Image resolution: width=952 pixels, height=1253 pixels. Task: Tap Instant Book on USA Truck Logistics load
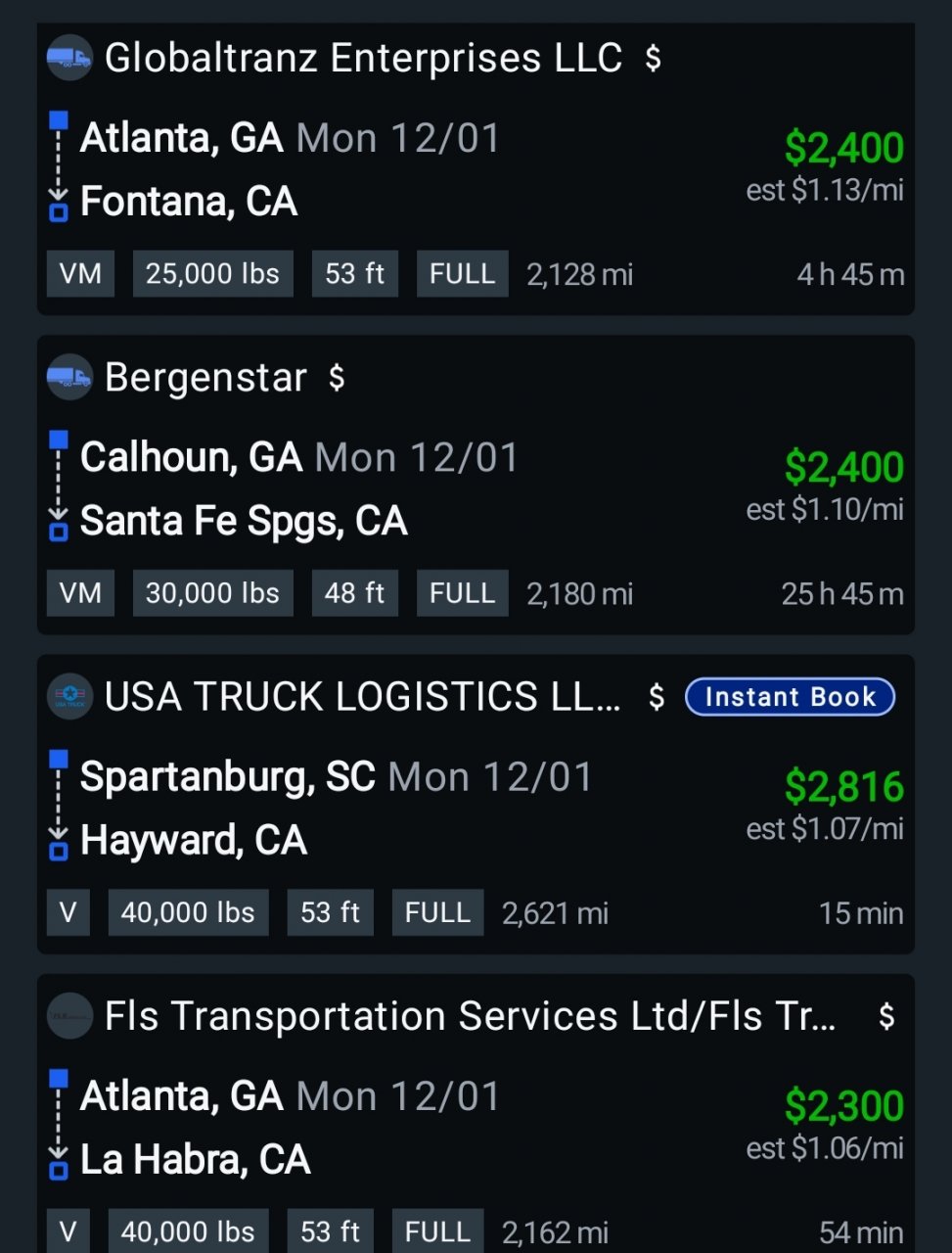point(790,697)
